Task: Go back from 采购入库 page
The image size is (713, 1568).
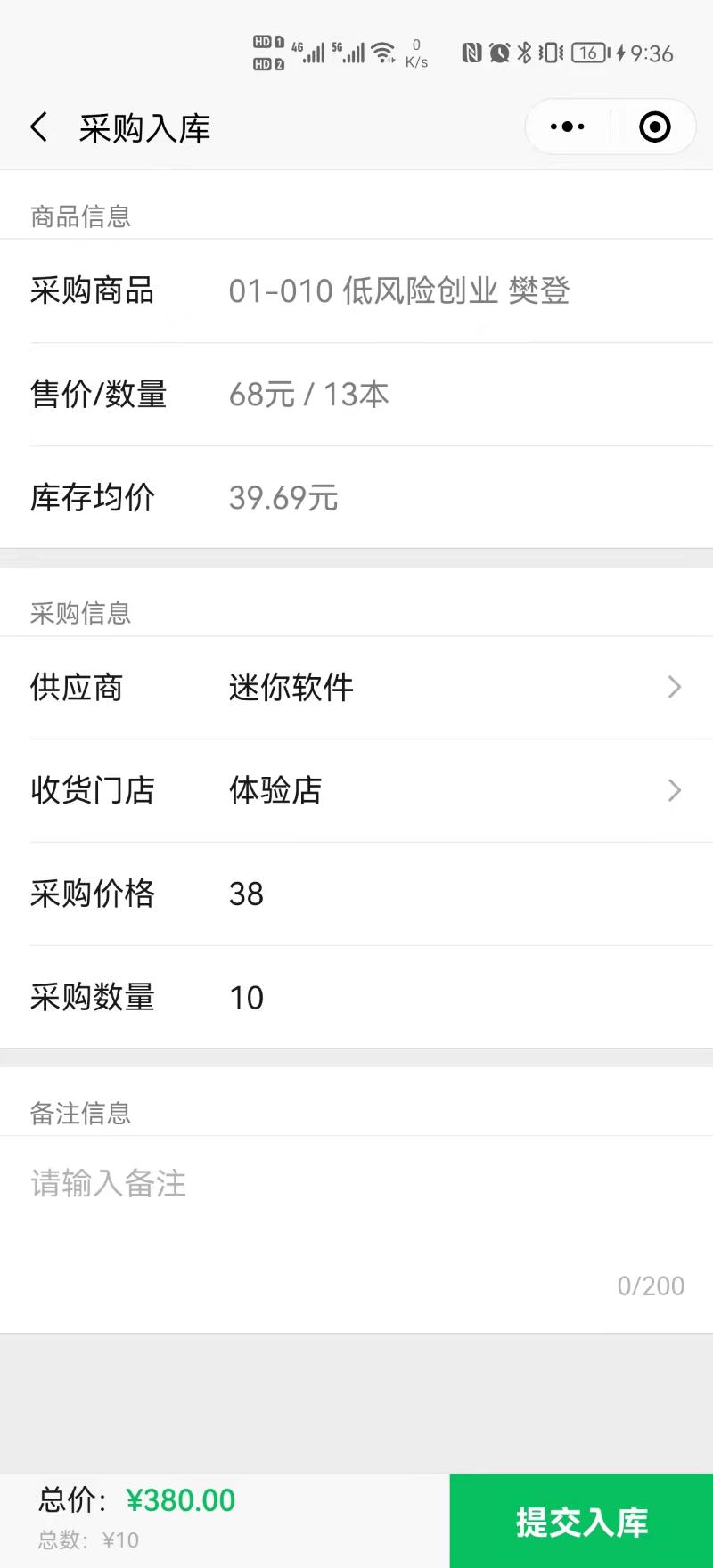Action: coord(39,127)
